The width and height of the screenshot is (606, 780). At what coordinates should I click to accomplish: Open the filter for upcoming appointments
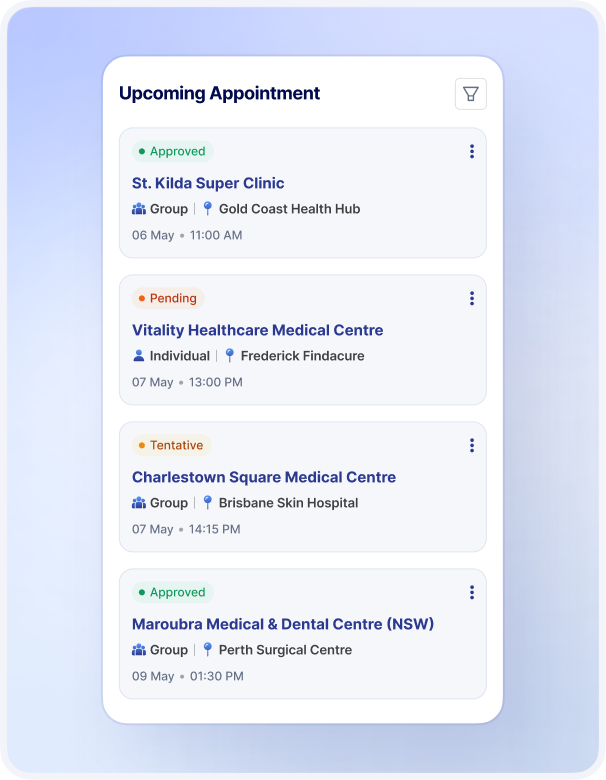[x=470, y=94]
